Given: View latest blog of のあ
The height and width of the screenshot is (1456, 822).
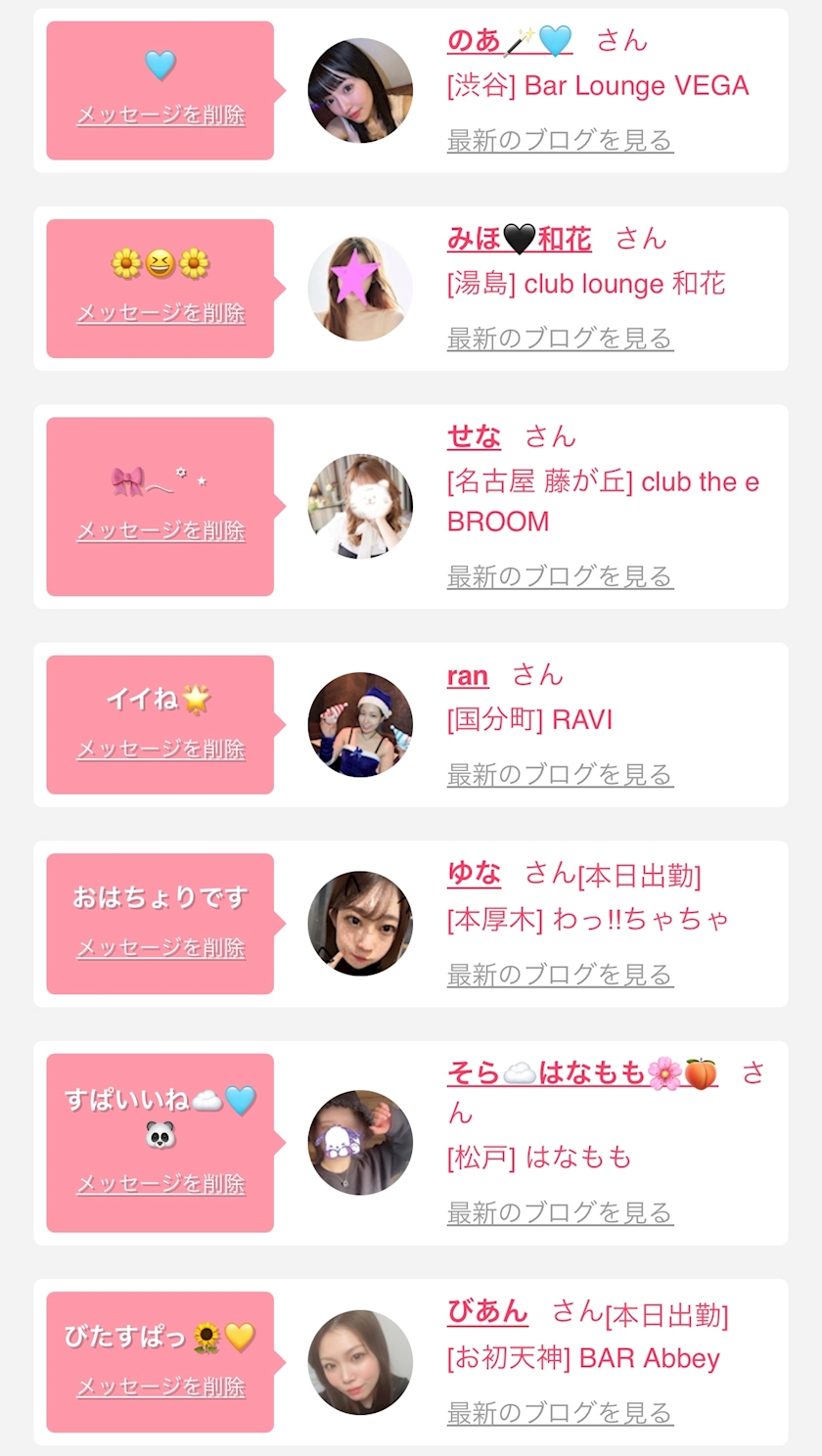Looking at the screenshot, I should [x=560, y=141].
